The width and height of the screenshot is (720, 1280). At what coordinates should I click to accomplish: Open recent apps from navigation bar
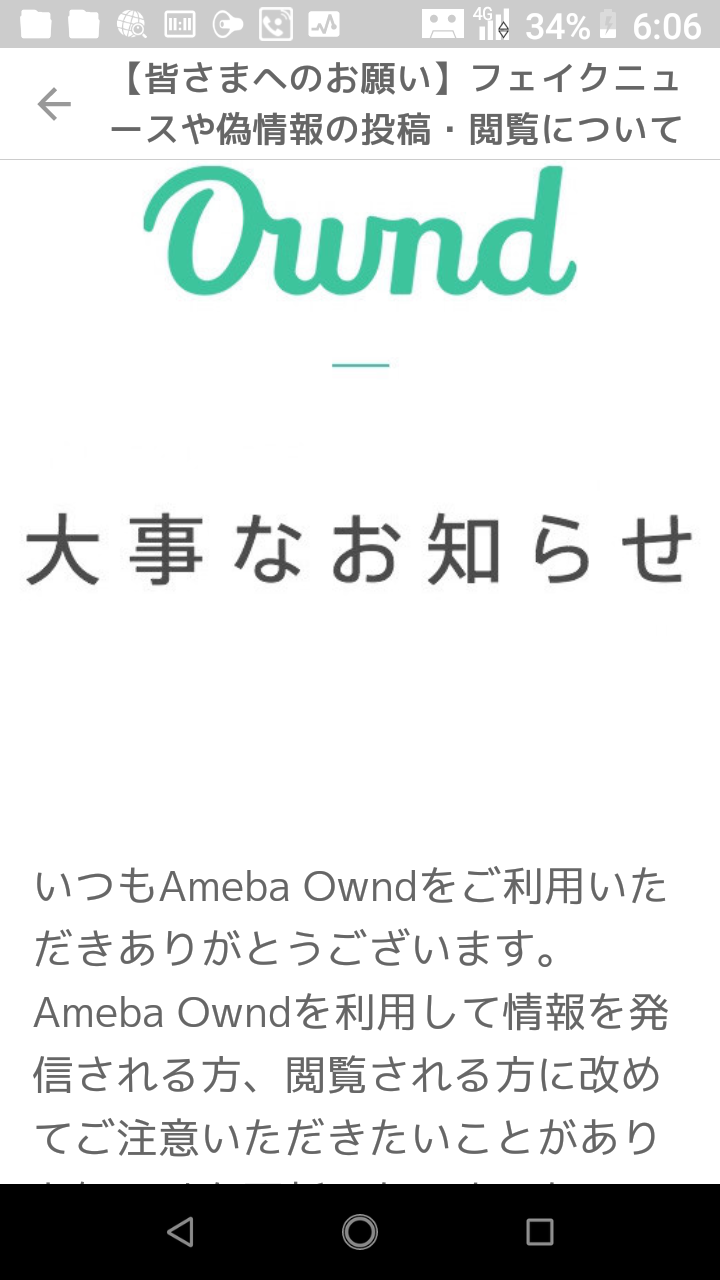tap(540, 1232)
